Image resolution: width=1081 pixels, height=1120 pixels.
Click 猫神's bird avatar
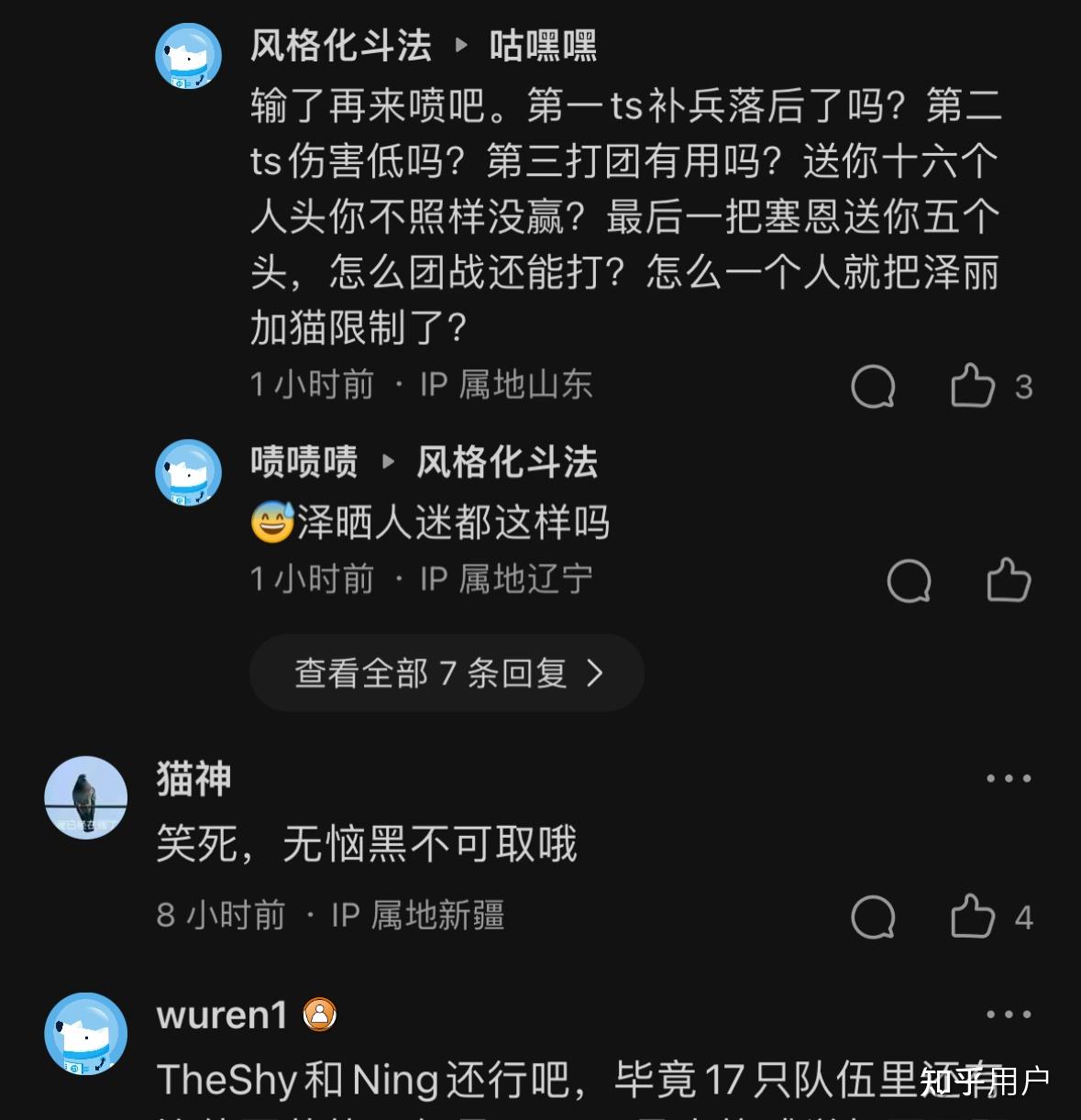pos(85,798)
